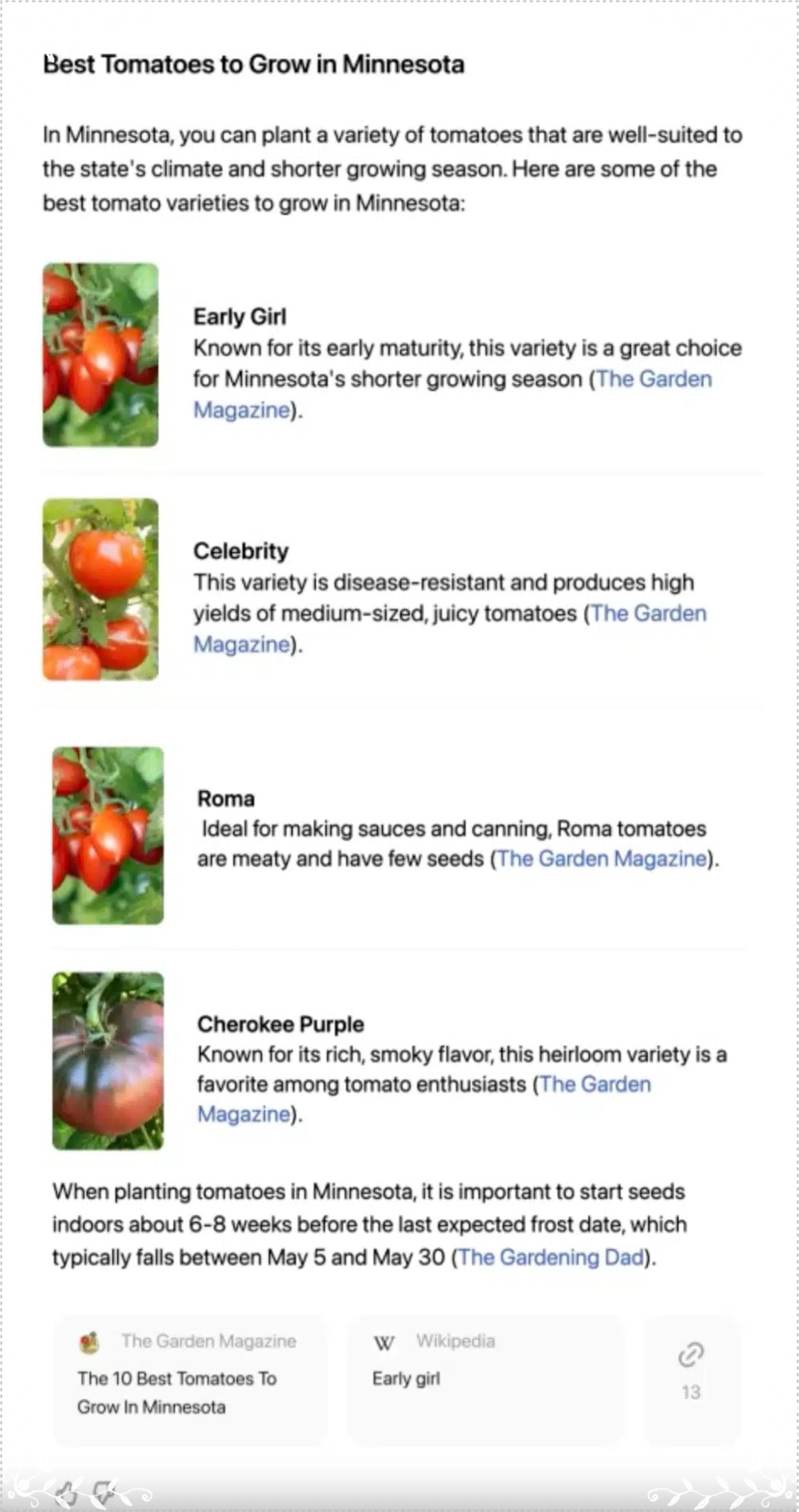799x1512 pixels.
Task: Follow The Gardening Dad source link
Action: click(x=551, y=1257)
